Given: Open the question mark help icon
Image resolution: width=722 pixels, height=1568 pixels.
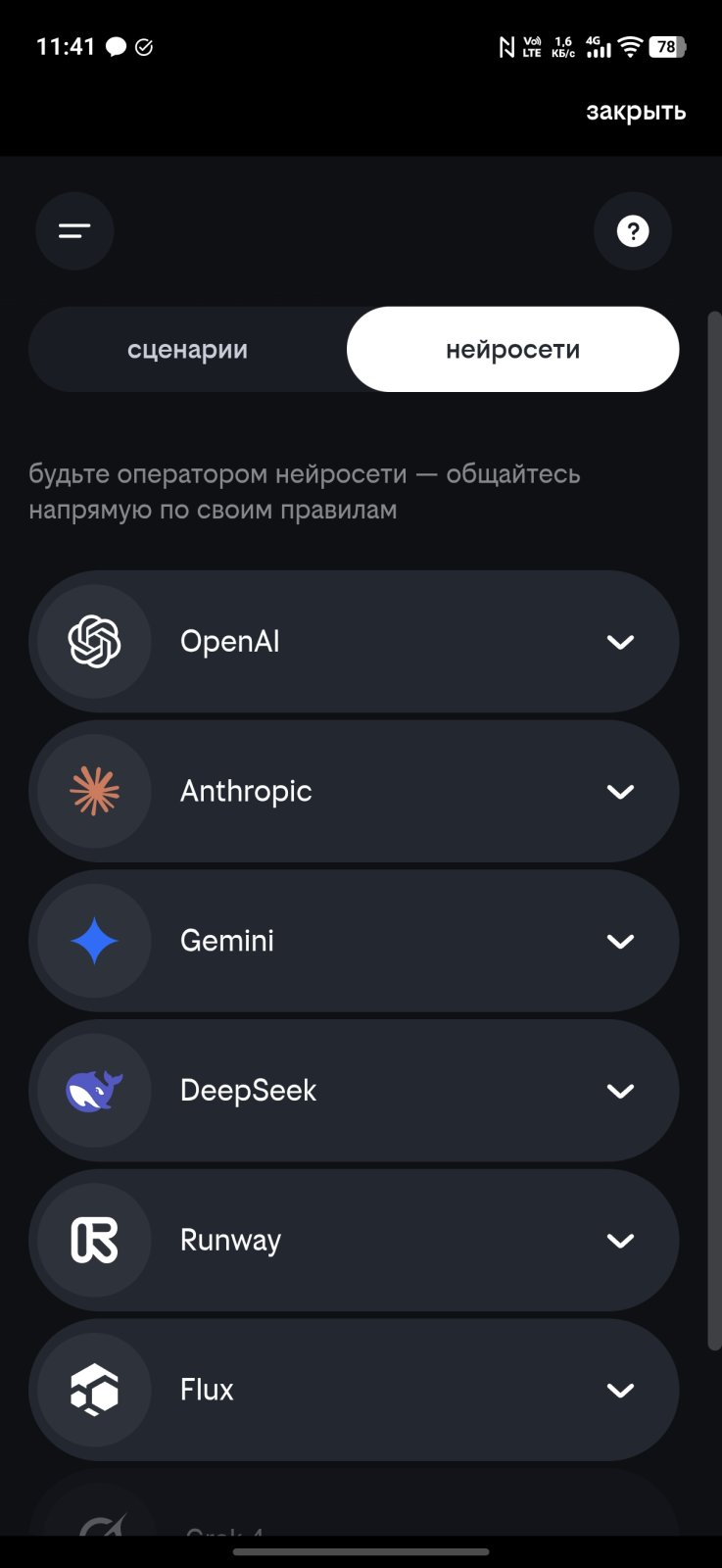Looking at the screenshot, I should pyautogui.click(x=633, y=231).
